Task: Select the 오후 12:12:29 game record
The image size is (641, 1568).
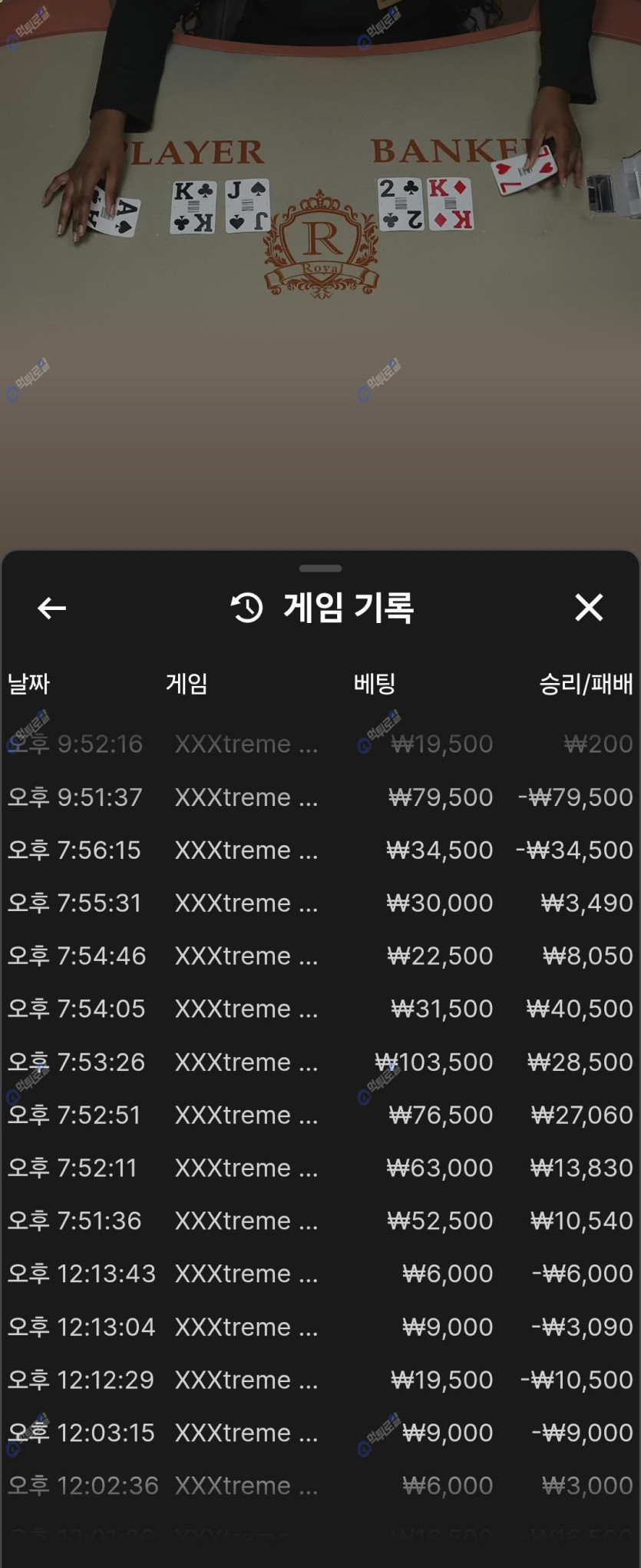Action: pyautogui.click(x=320, y=1381)
